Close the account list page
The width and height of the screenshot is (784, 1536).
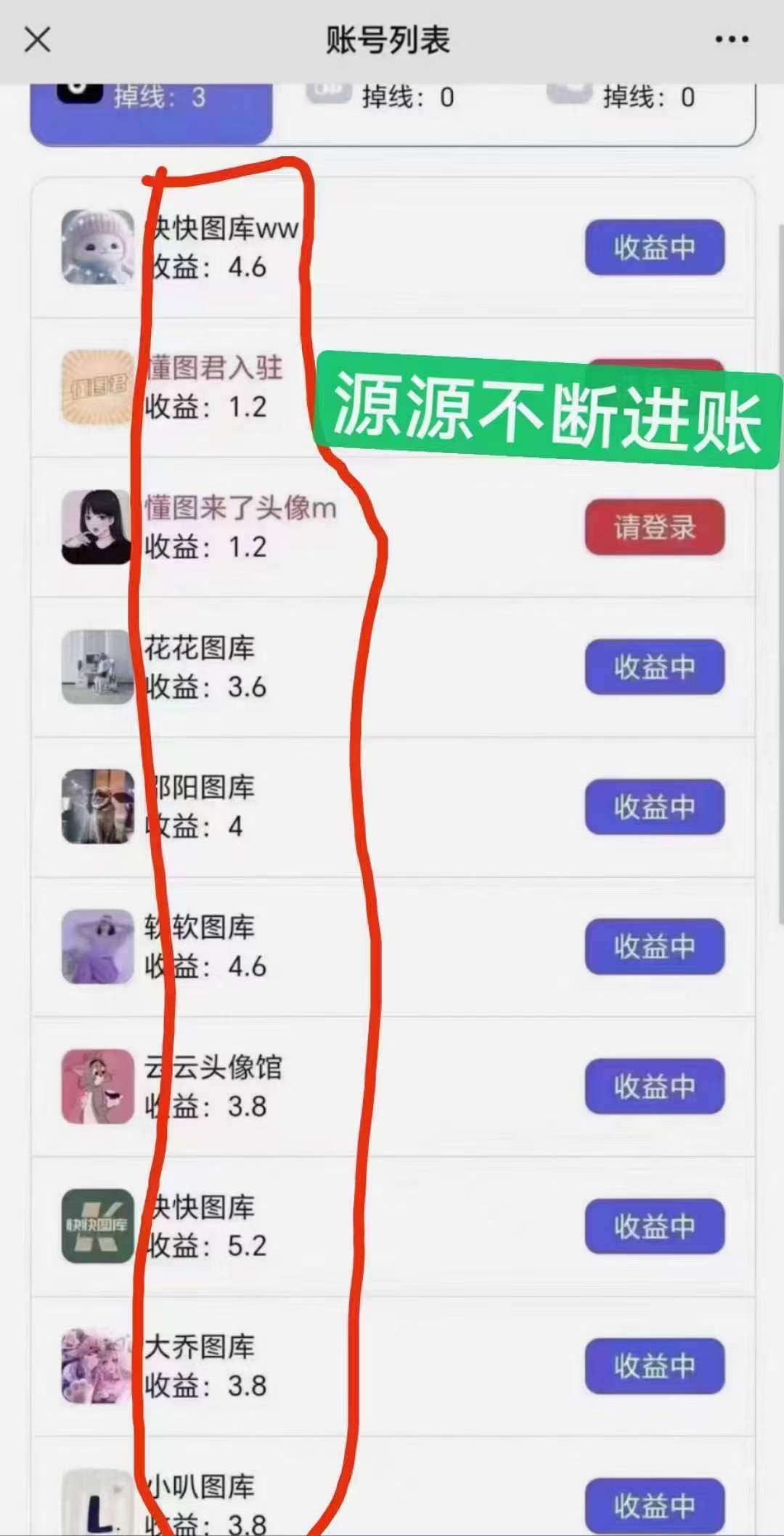(x=37, y=40)
